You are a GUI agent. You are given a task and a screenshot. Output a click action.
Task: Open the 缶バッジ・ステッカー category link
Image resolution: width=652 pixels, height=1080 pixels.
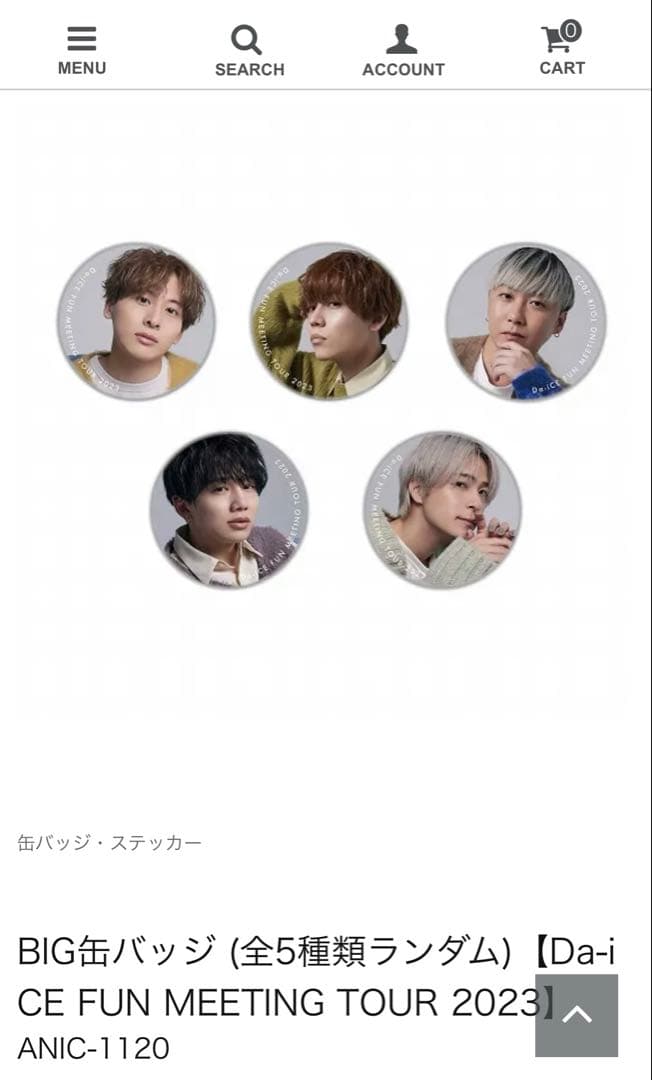(x=110, y=843)
